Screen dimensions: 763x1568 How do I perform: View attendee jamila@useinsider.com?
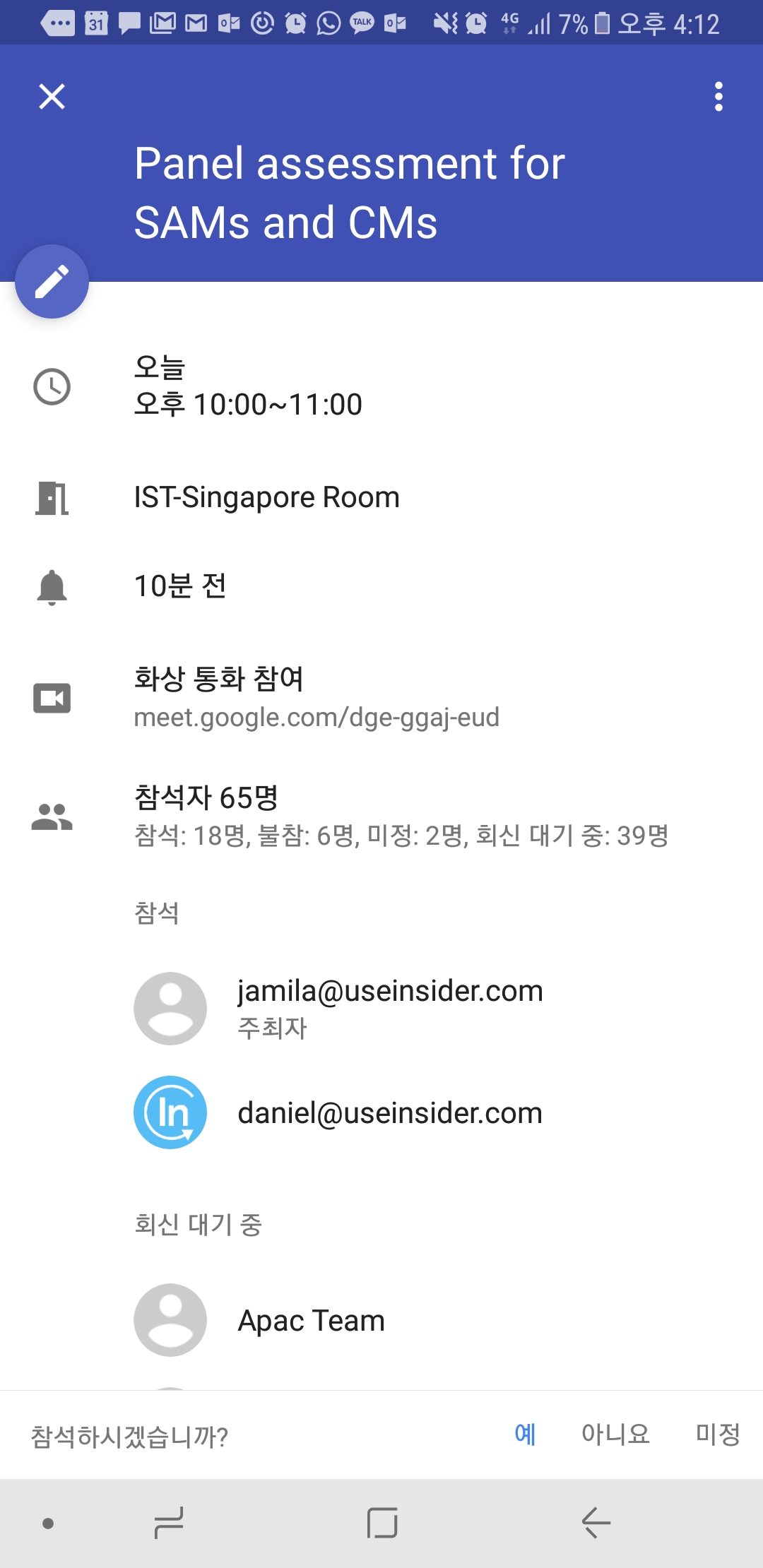pyautogui.click(x=390, y=1008)
